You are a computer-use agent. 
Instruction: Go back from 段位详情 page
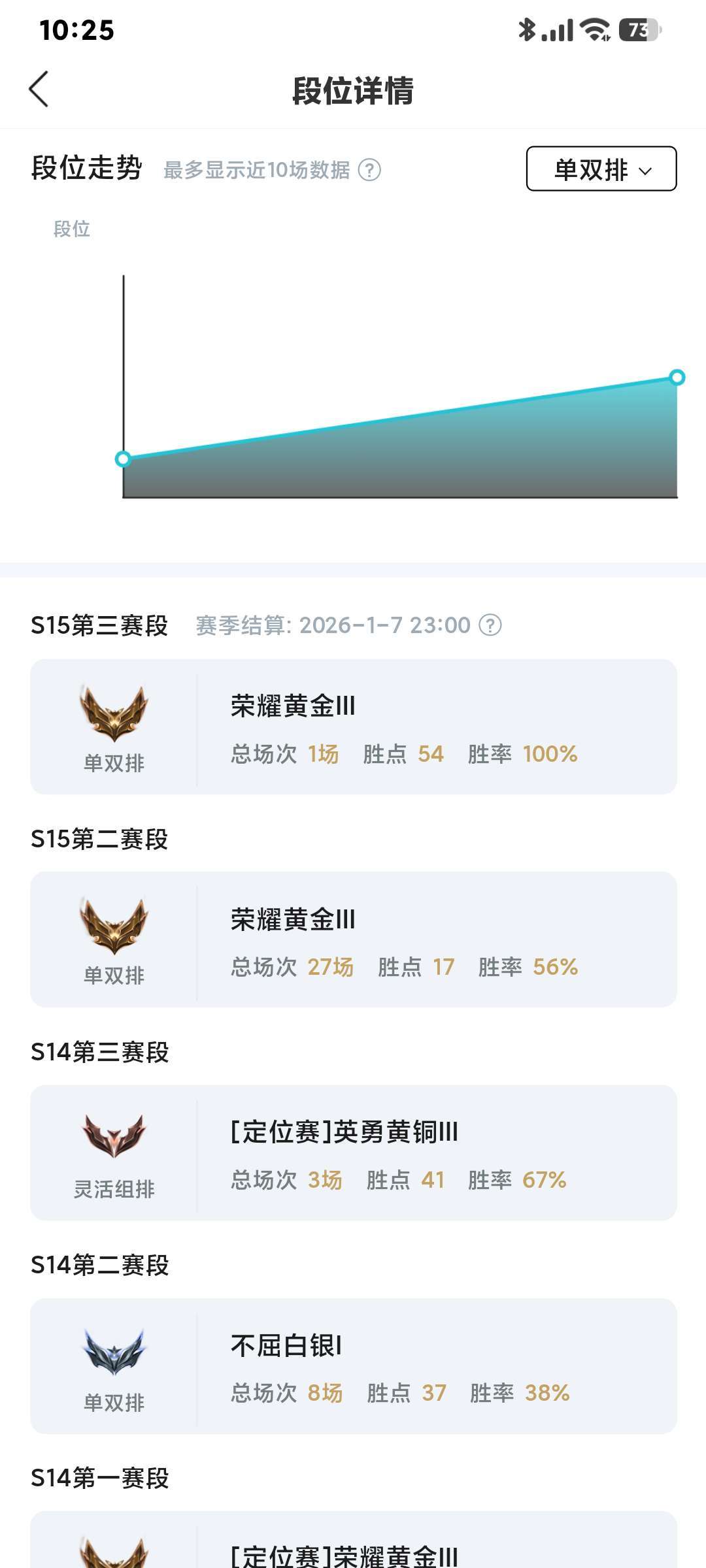[39, 90]
